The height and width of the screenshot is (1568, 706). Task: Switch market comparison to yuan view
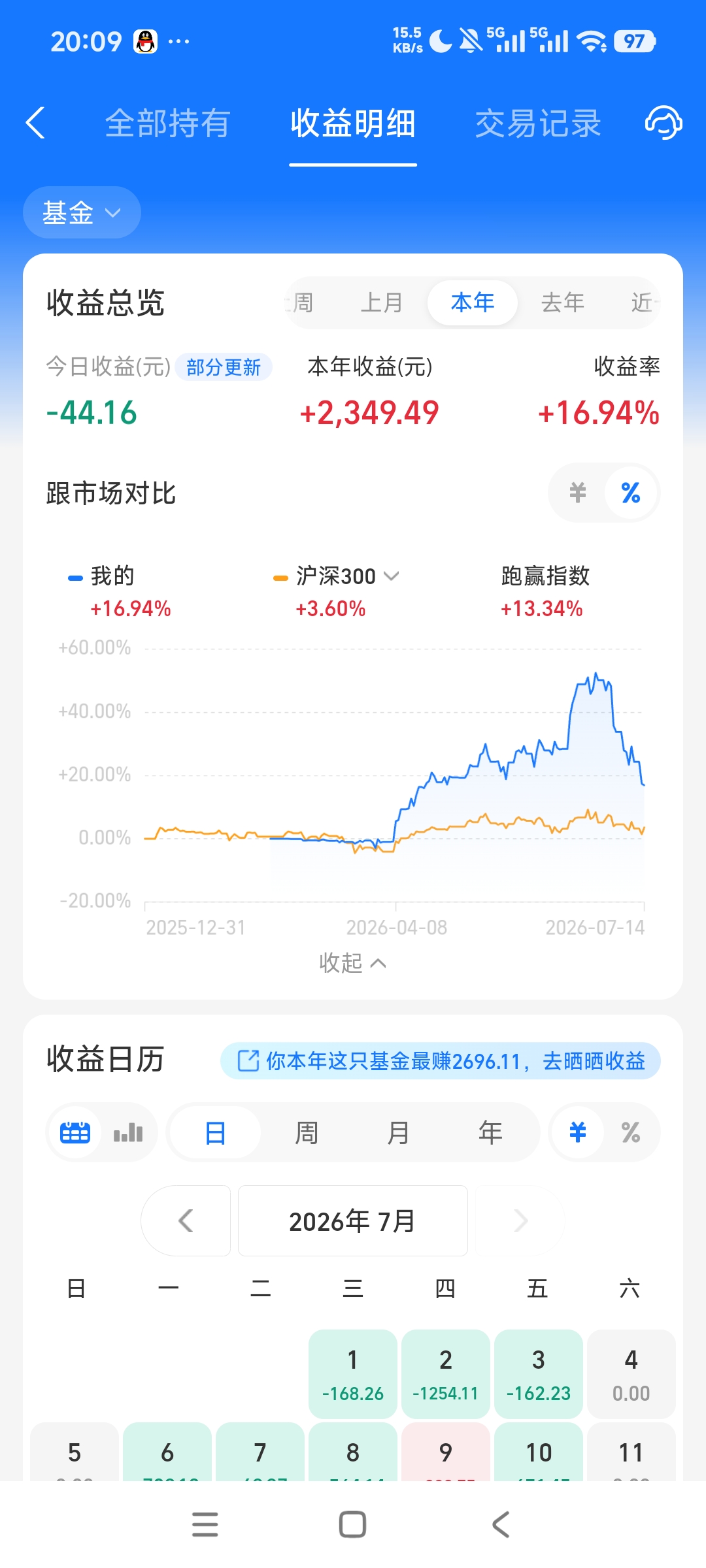tap(577, 493)
